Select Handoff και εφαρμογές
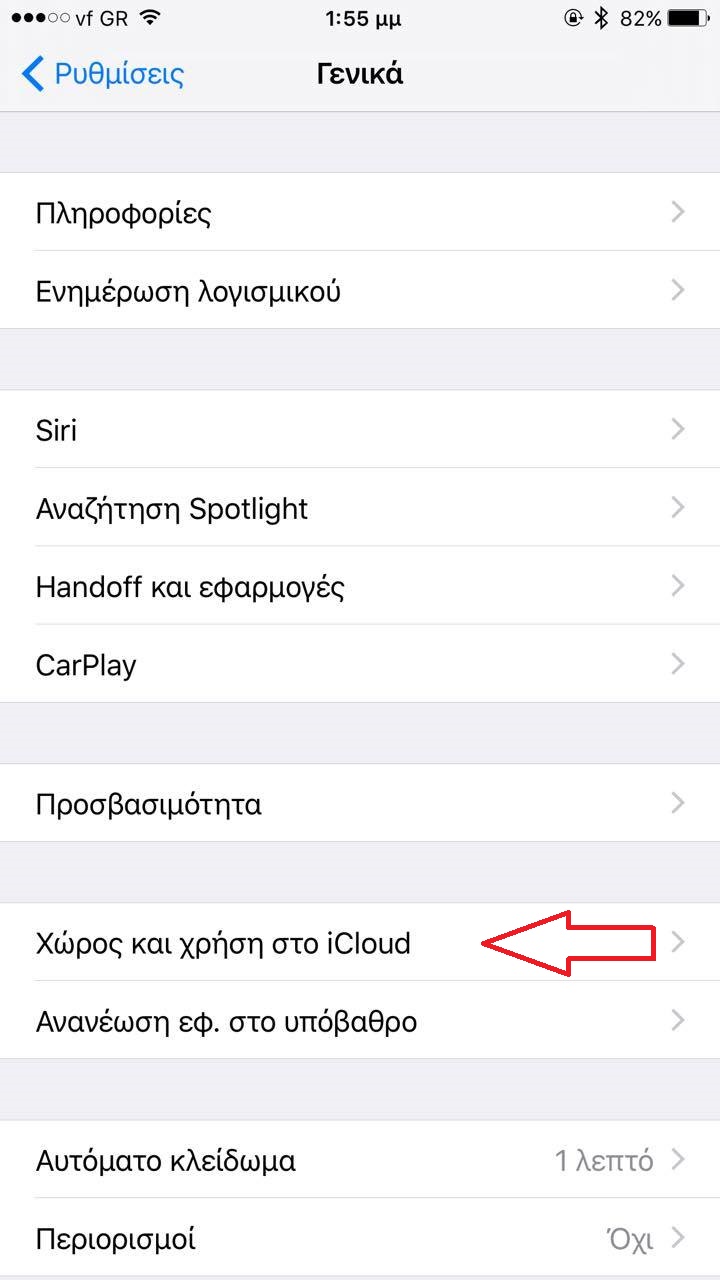 click(x=360, y=585)
